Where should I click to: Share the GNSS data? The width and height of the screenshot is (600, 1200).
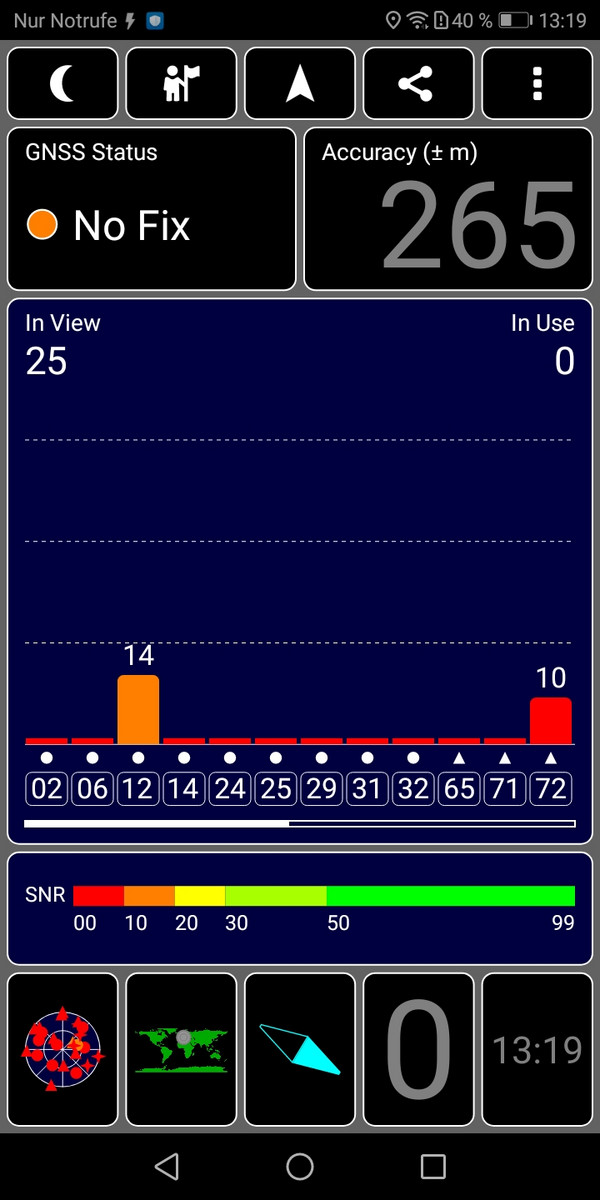(x=418, y=84)
